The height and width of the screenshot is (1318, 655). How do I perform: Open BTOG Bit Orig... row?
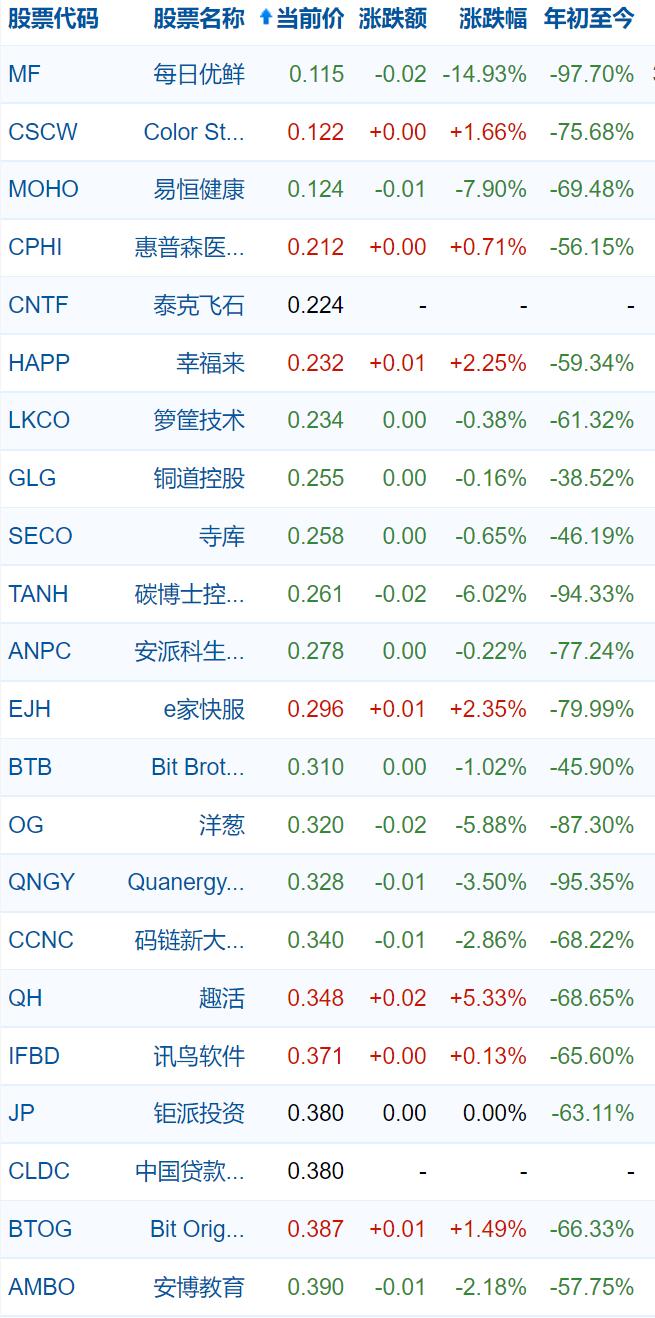coord(327,1229)
